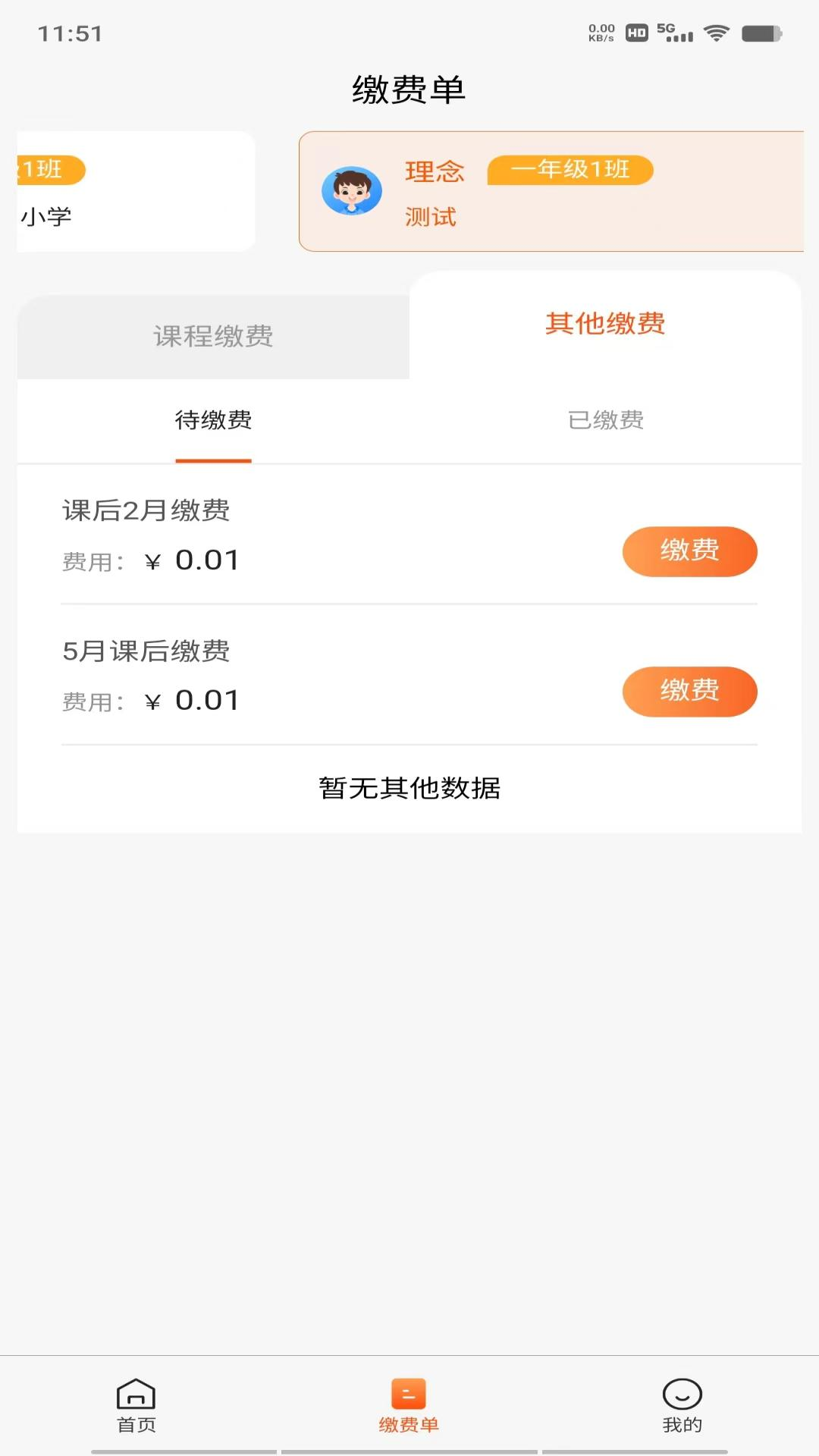
Task: Switch to the 课程缴费 tab
Action: click(213, 336)
